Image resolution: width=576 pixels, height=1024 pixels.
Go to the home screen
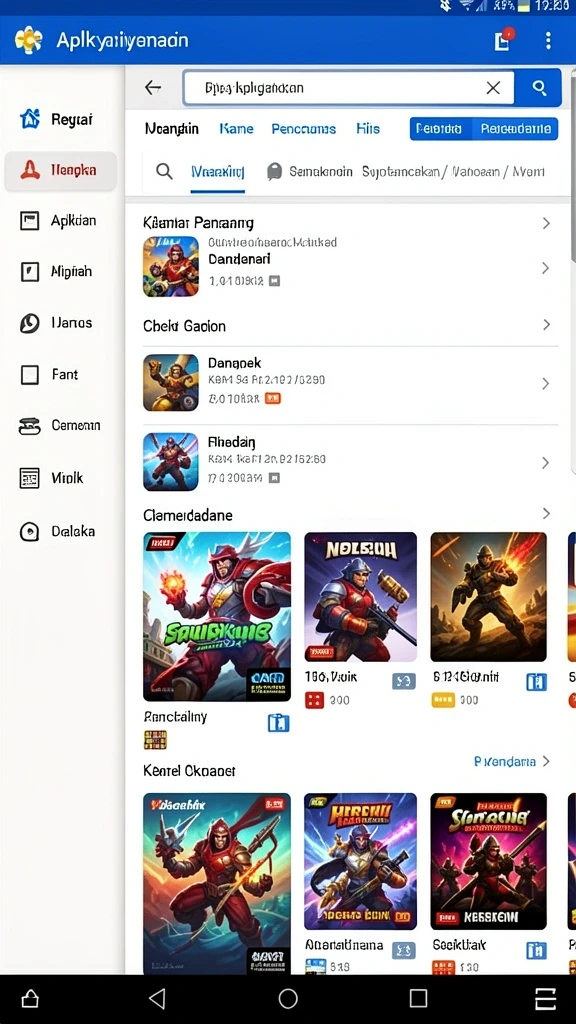[x=288, y=999]
